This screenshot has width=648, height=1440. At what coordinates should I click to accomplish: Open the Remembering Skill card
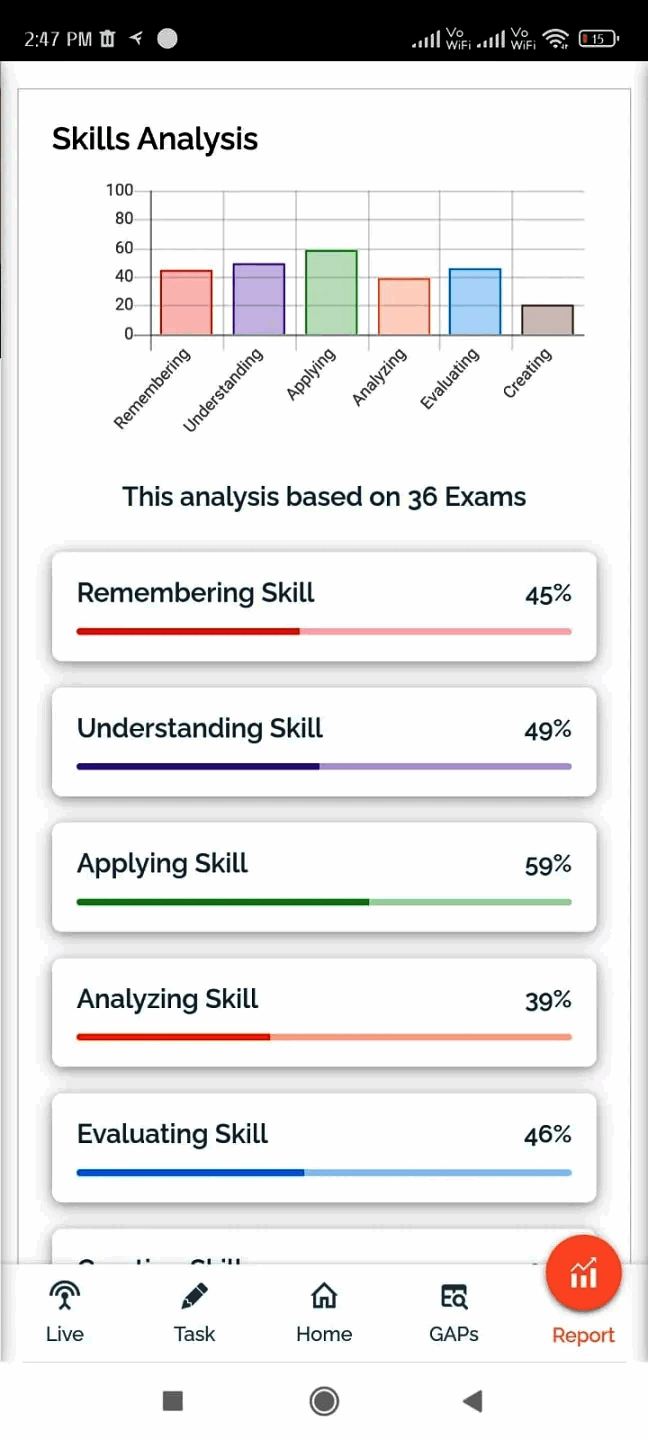[324, 606]
